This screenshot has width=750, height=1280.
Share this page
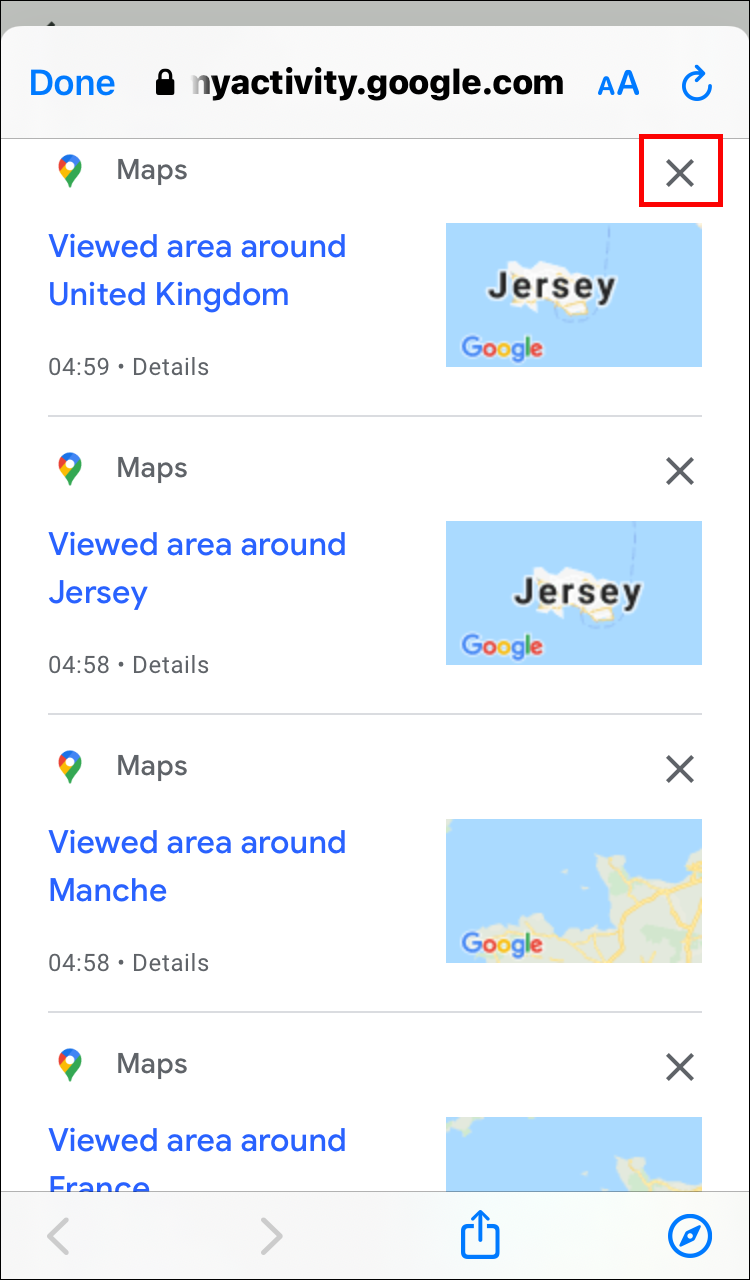coord(480,1236)
